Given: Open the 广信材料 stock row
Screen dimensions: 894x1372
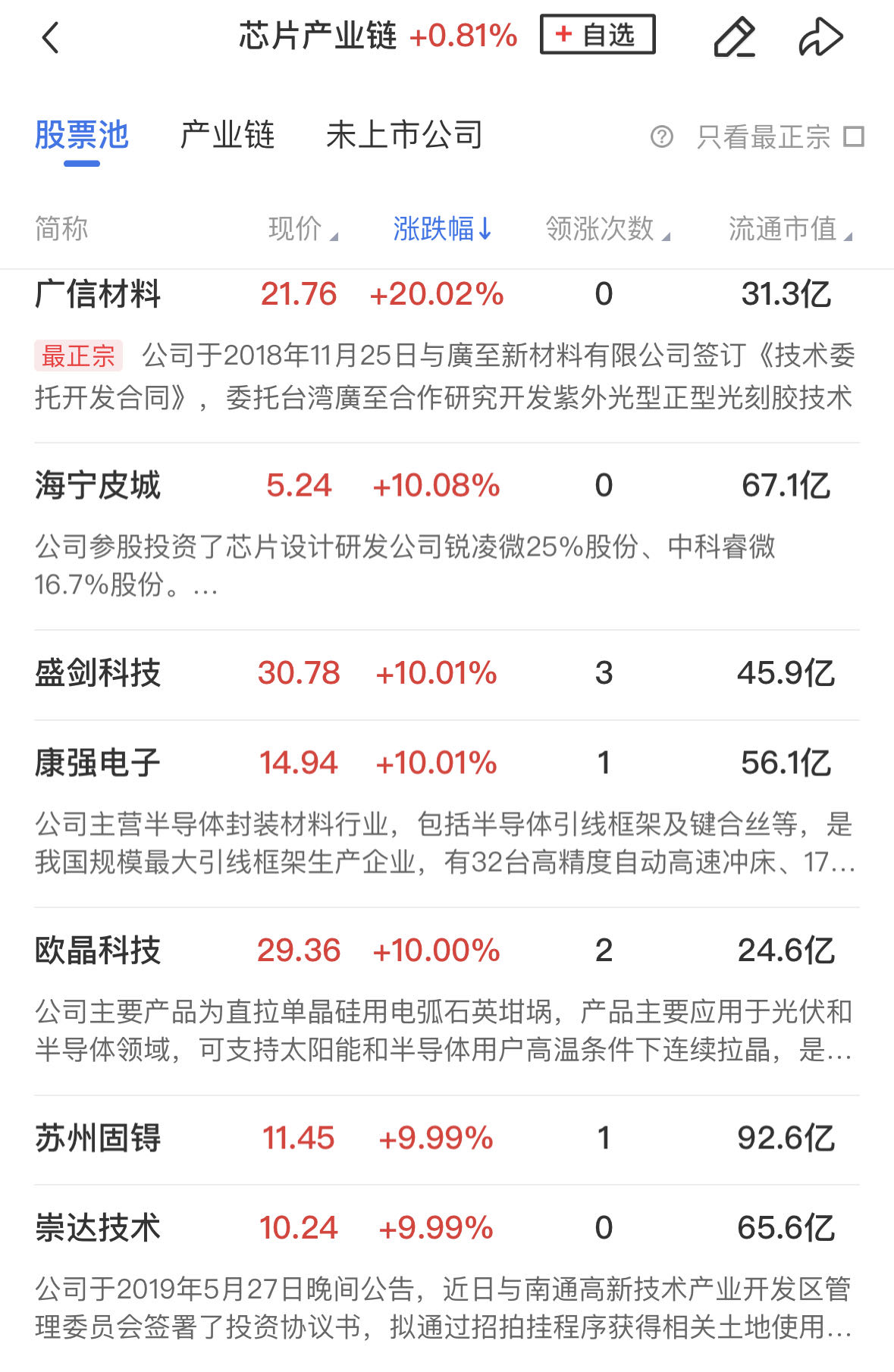Looking at the screenshot, I should pyautogui.click(x=98, y=294).
